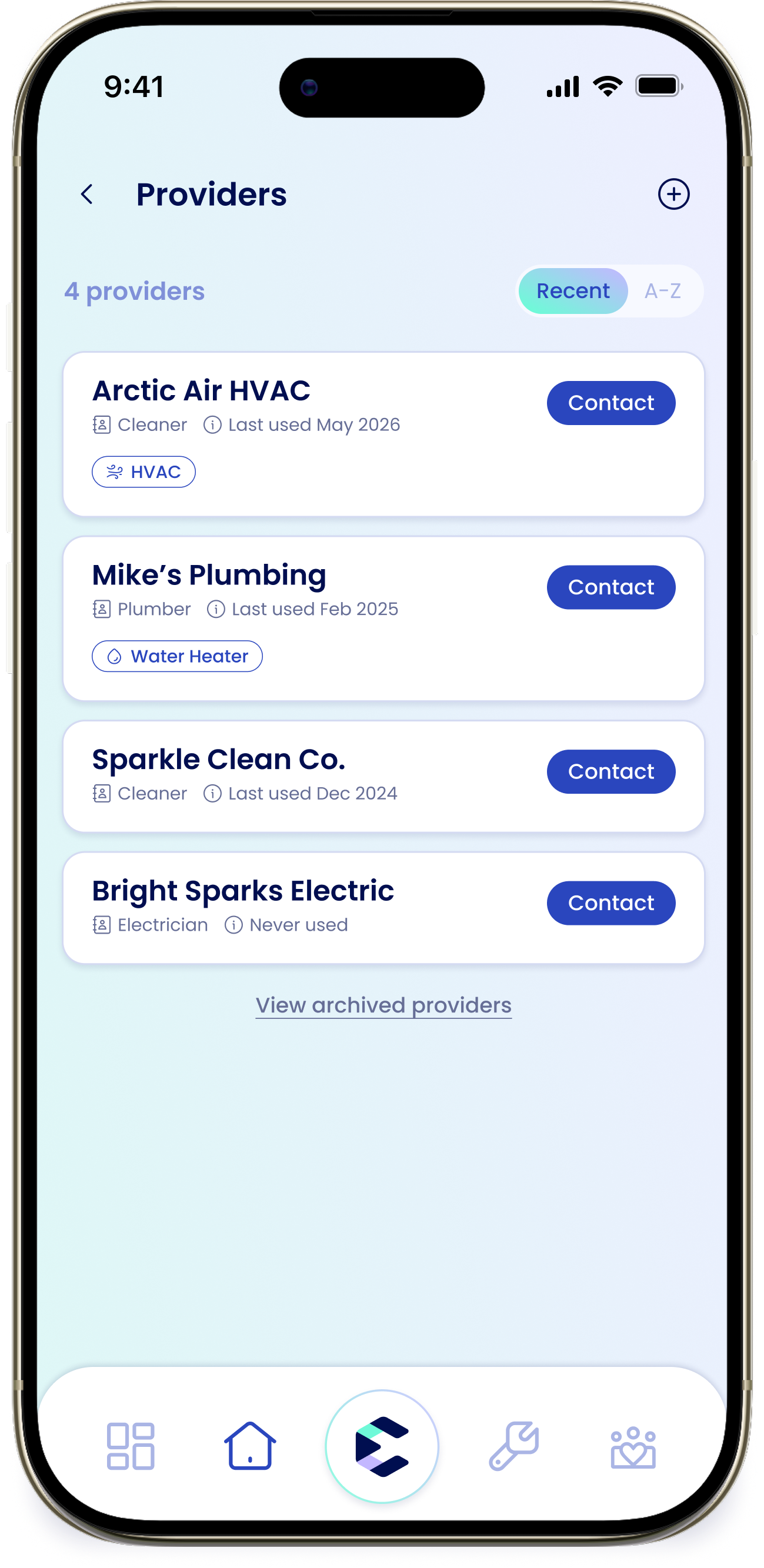Contact Mike's Plumbing
The height and width of the screenshot is (1568, 764).
[610, 587]
